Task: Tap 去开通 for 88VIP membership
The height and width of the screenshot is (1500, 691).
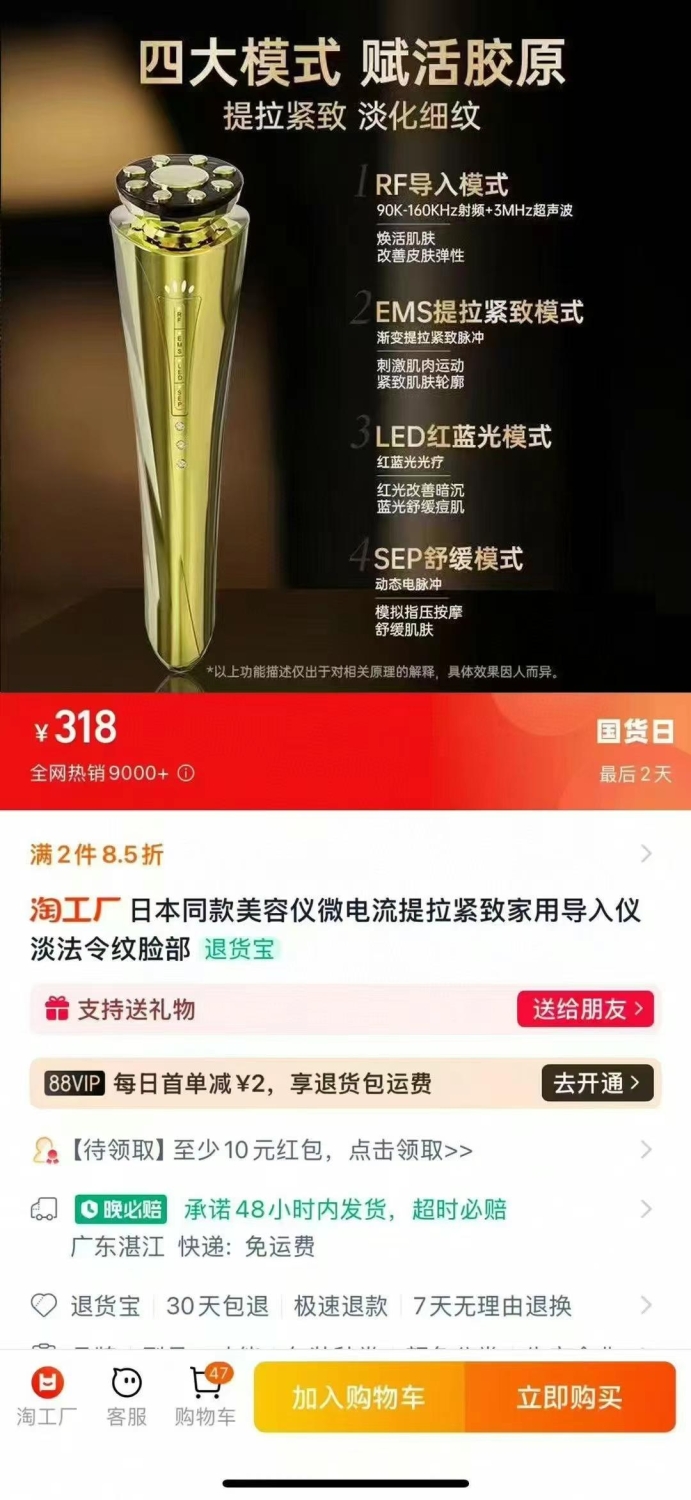Action: tap(598, 1083)
